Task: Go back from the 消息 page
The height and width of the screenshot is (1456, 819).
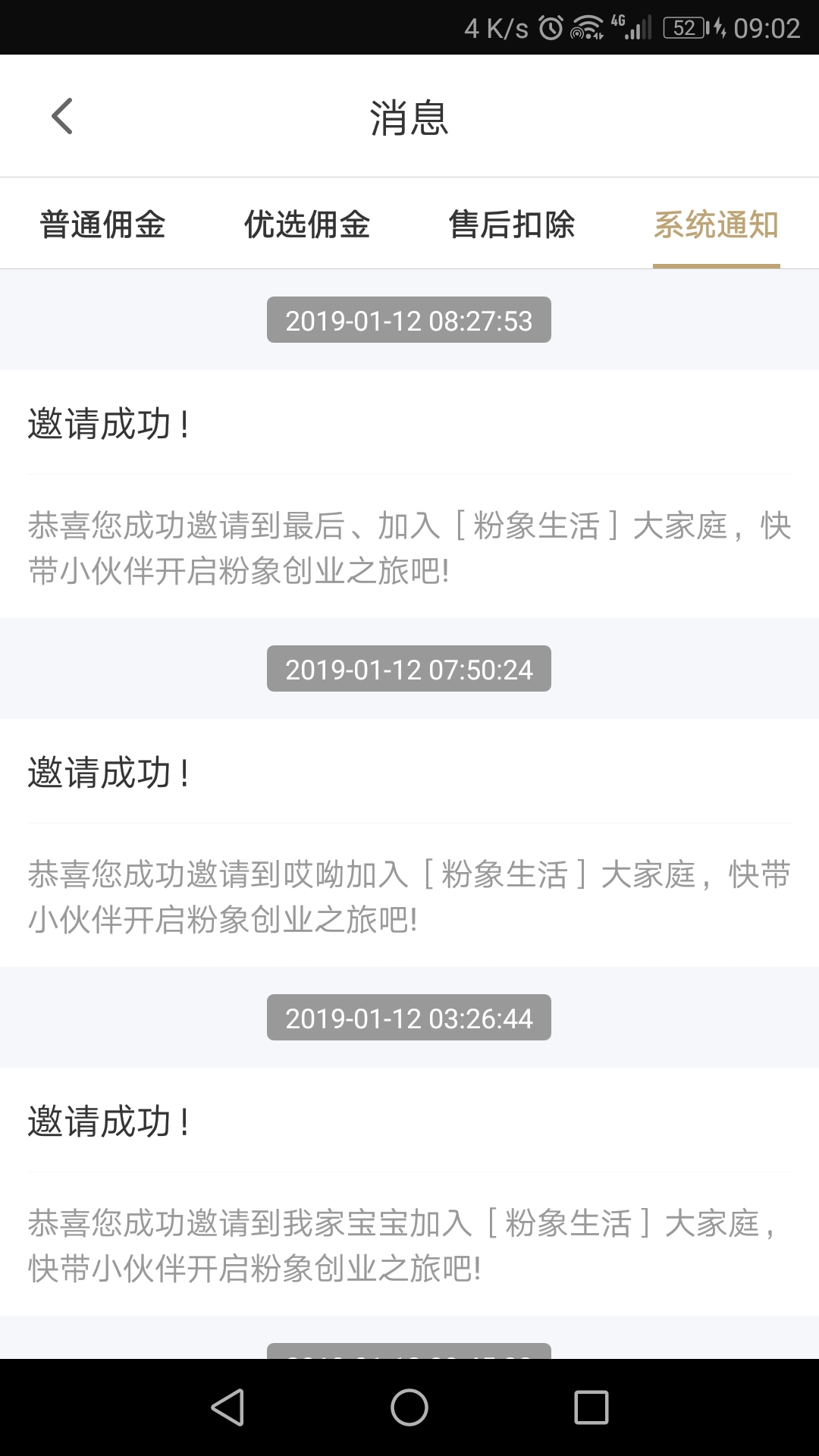Action: tap(62, 117)
